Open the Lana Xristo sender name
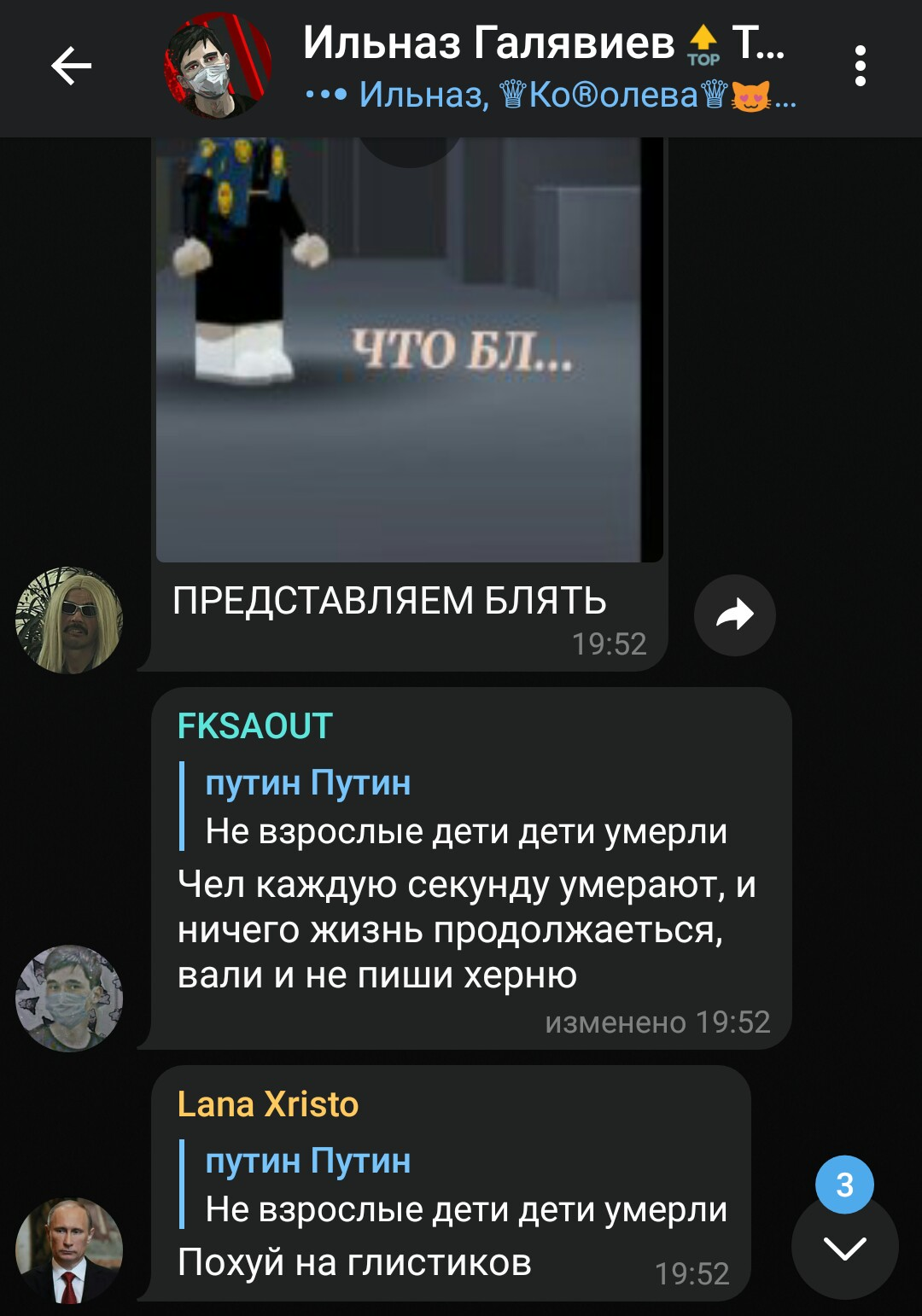Image resolution: width=922 pixels, height=1316 pixels. tap(267, 1104)
